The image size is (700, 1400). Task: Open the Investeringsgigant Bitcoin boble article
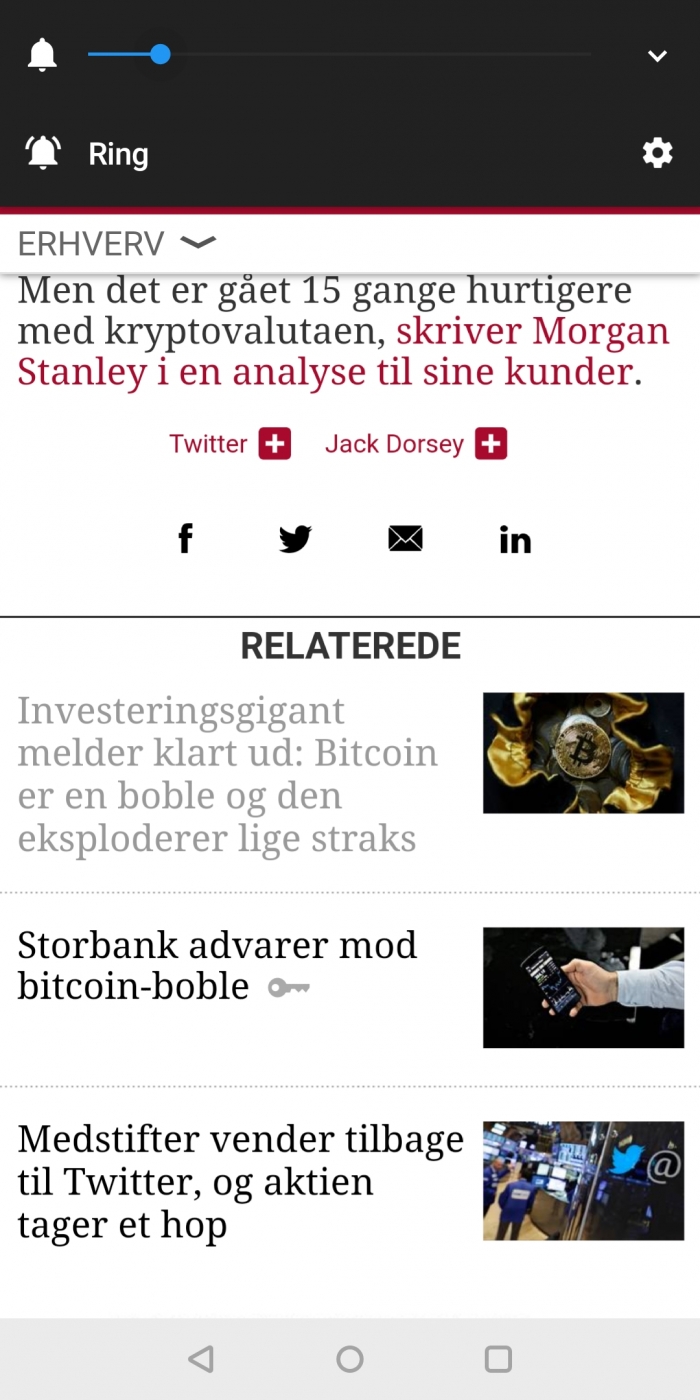(228, 774)
